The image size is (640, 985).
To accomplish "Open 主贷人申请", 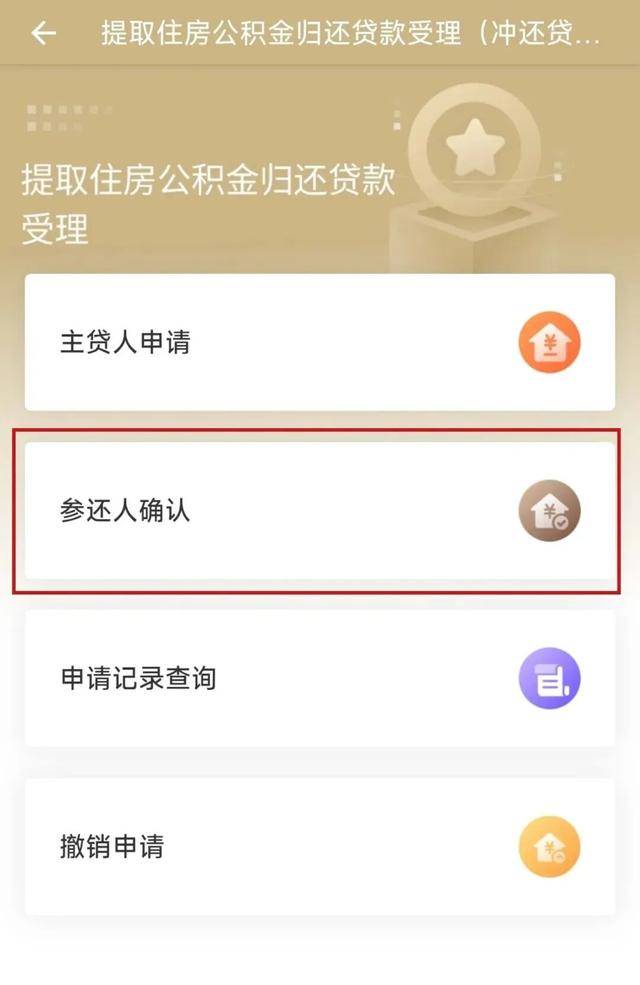I will (319, 342).
